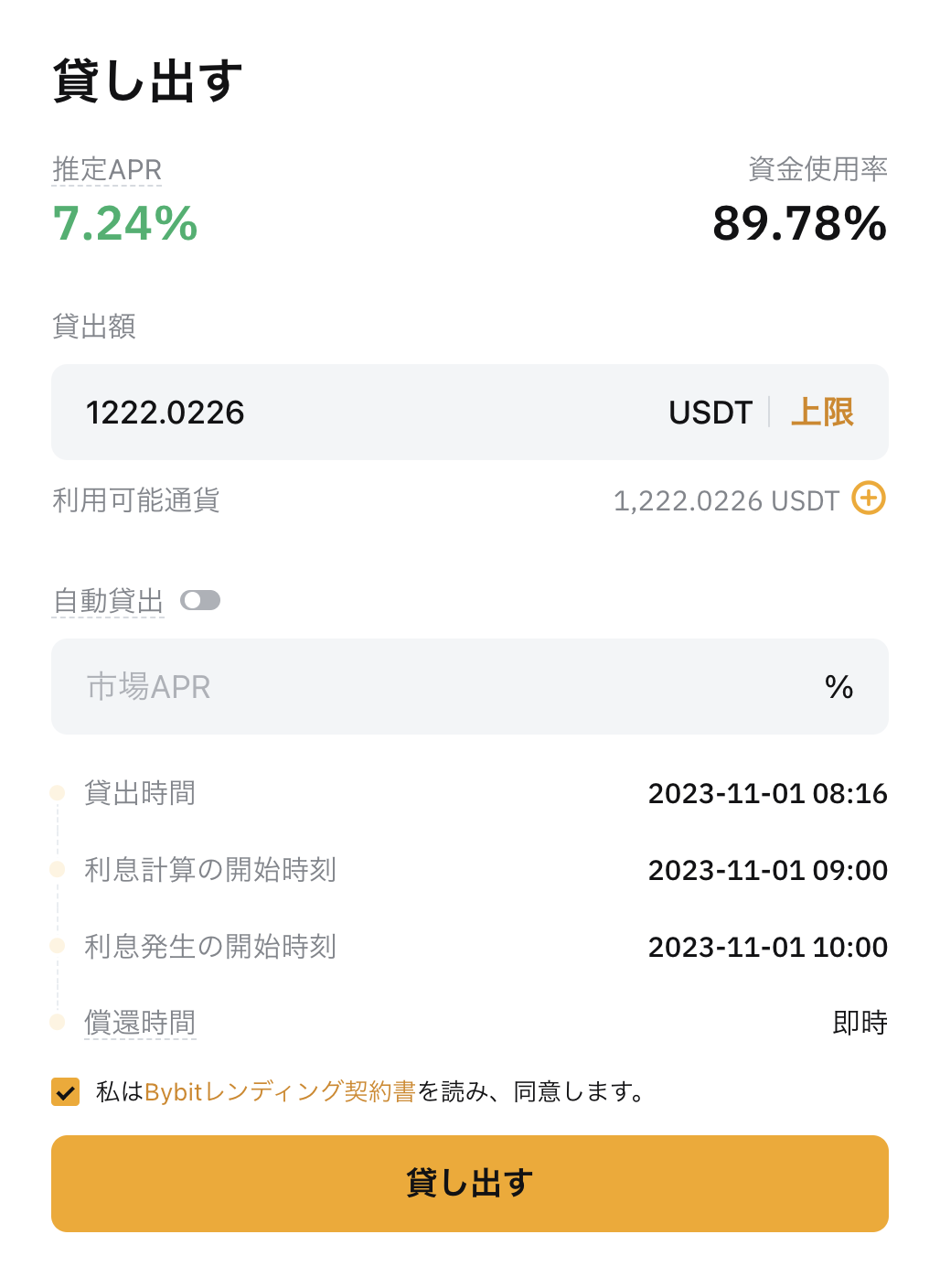Confirm with the orange 貸し出す button
Image resolution: width=940 pixels, height=1288 pixels.
click(470, 1183)
